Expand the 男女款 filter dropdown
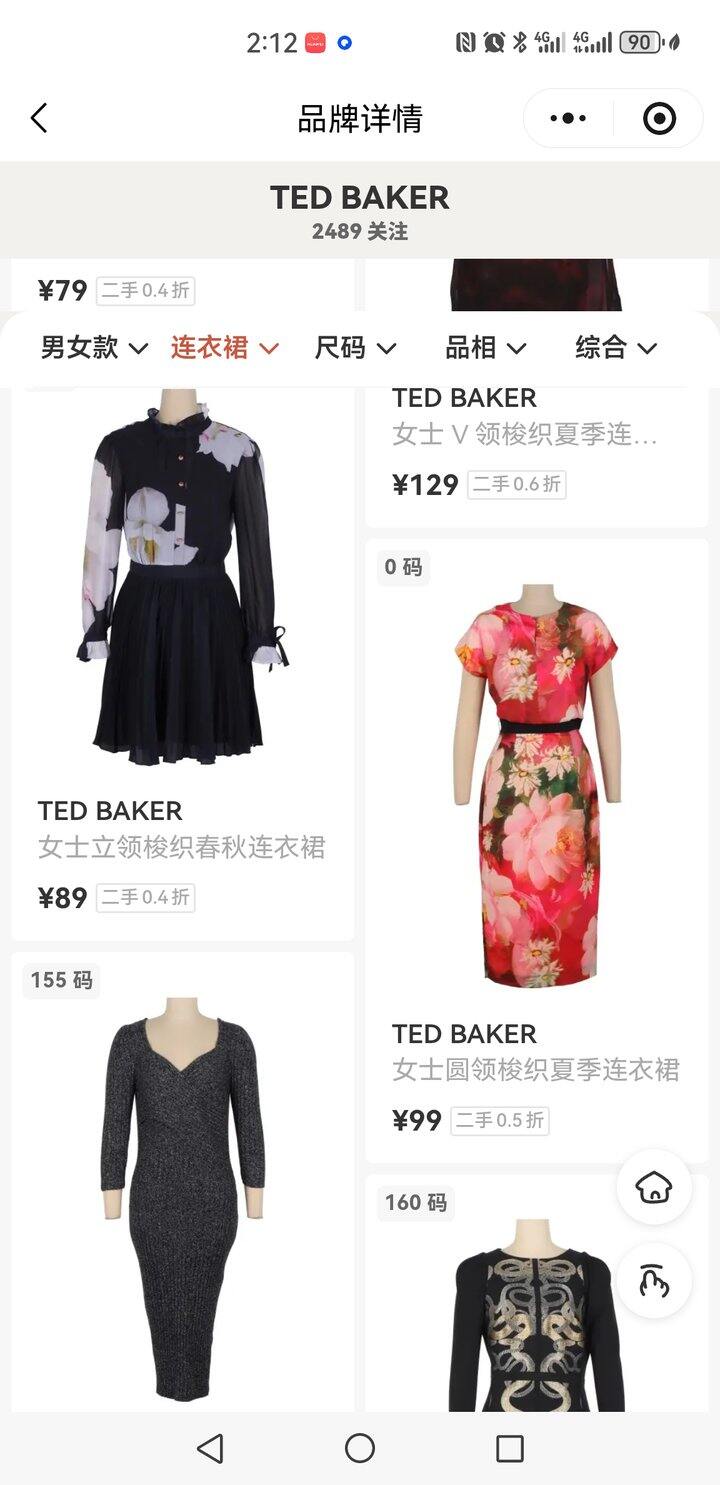This screenshot has width=720, height=1485. 95,347
